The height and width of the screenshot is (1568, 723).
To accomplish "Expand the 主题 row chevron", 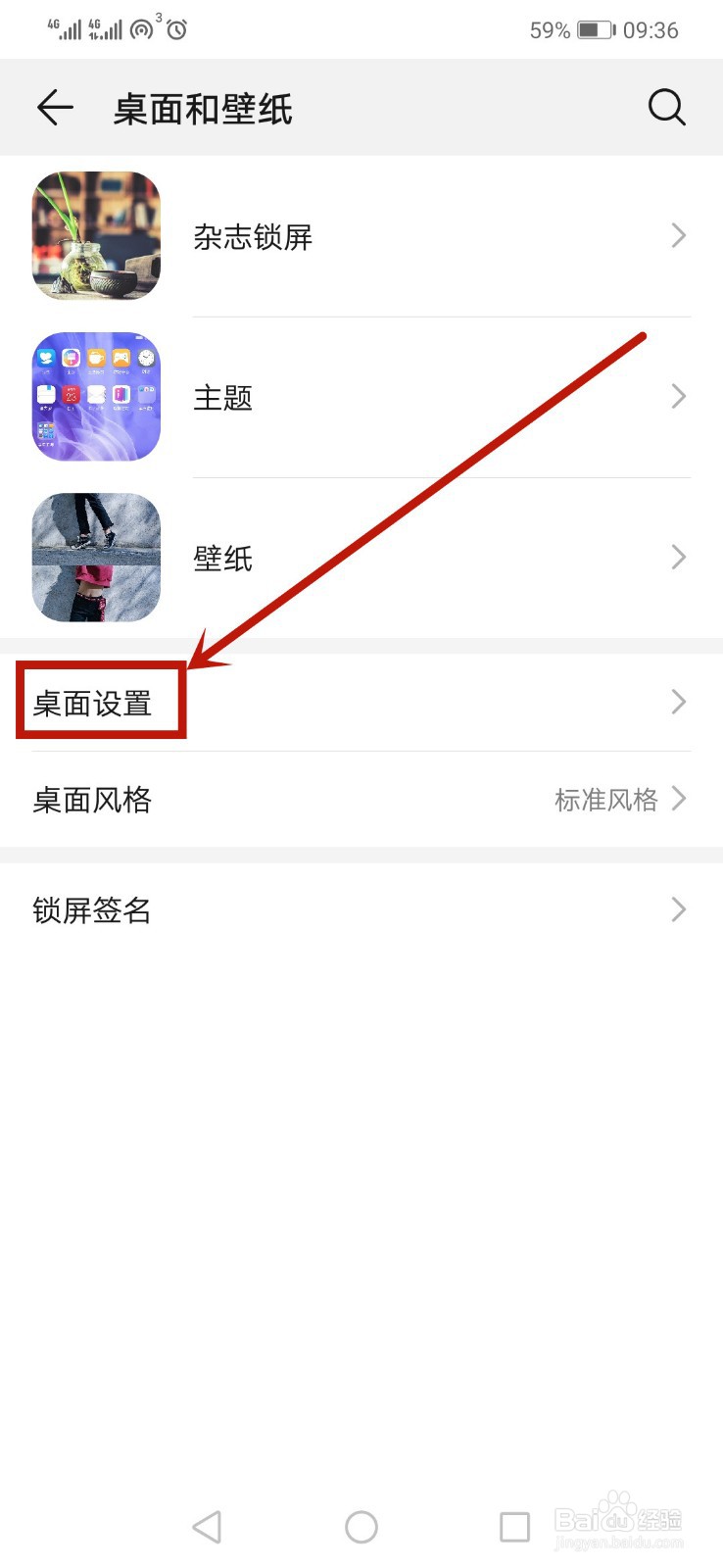I will click(678, 396).
